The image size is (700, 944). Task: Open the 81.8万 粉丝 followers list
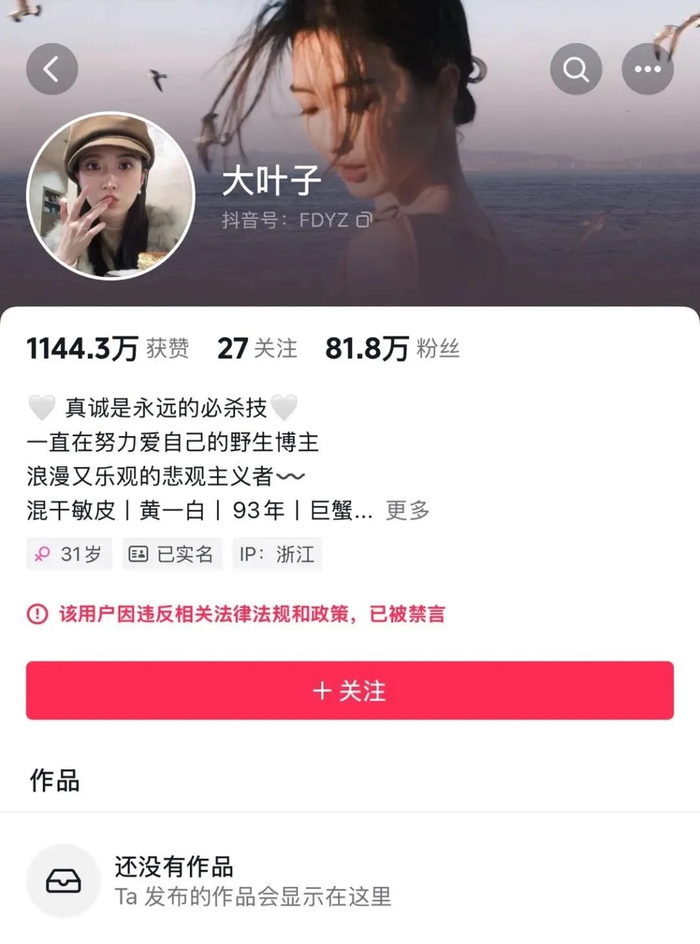392,348
